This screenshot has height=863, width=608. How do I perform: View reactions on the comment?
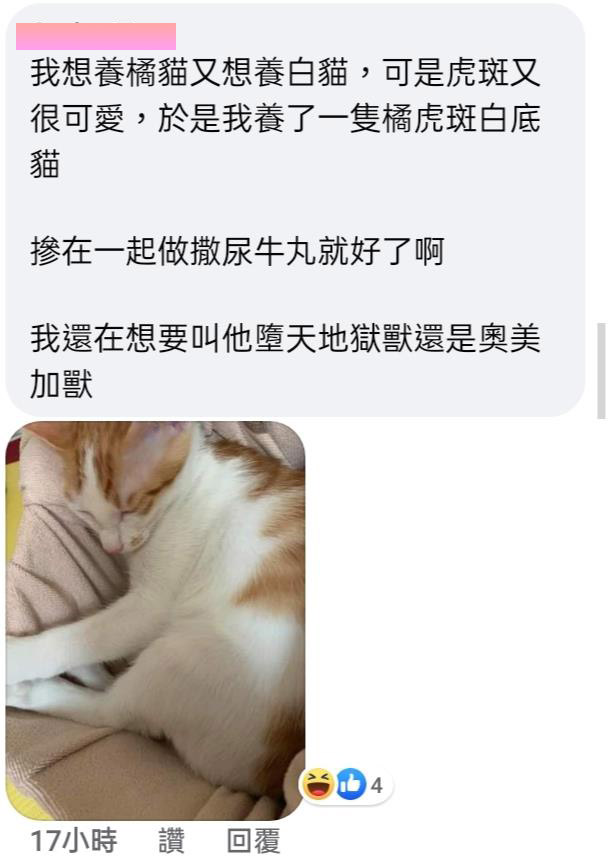(x=346, y=785)
